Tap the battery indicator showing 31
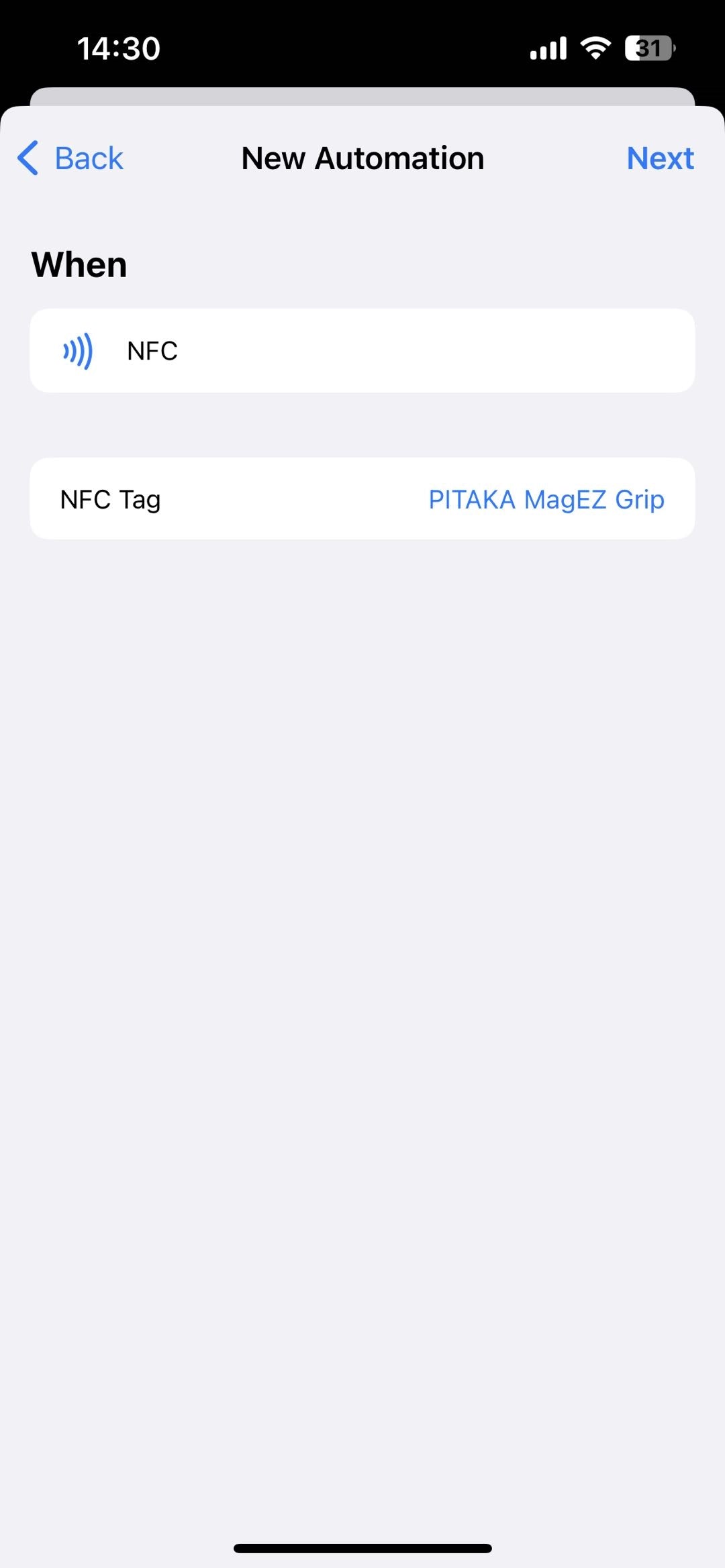725x1568 pixels. pos(646,46)
